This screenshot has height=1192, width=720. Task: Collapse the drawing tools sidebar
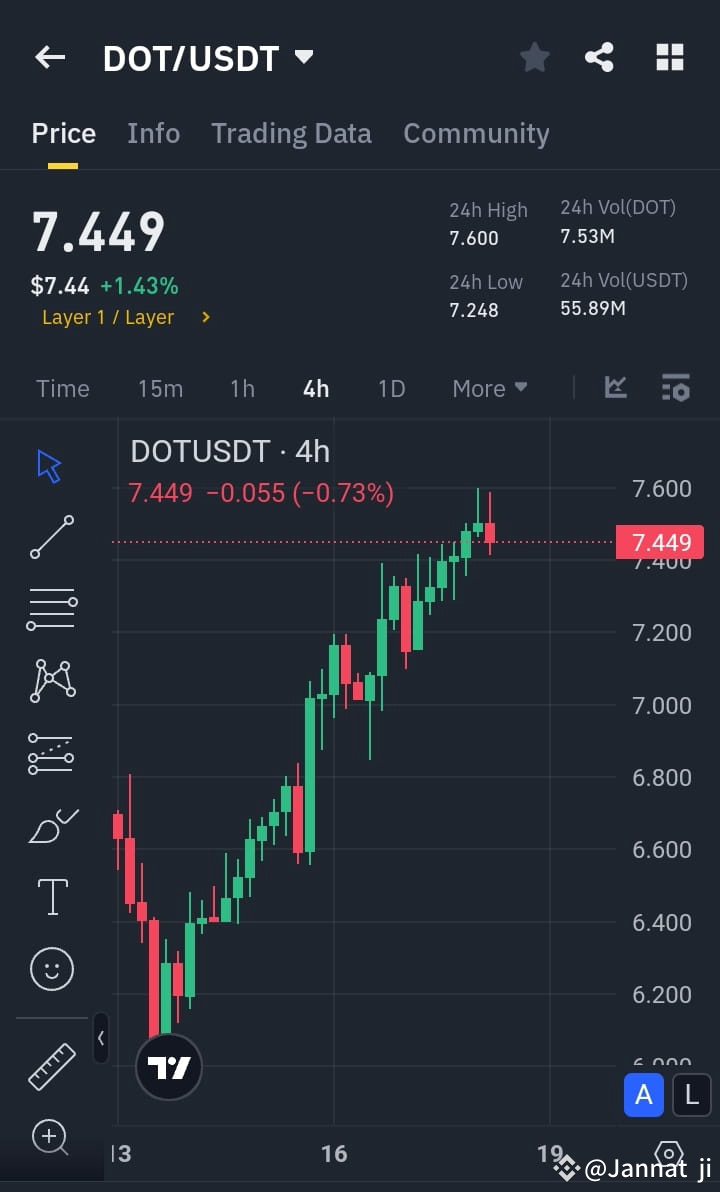click(101, 1038)
